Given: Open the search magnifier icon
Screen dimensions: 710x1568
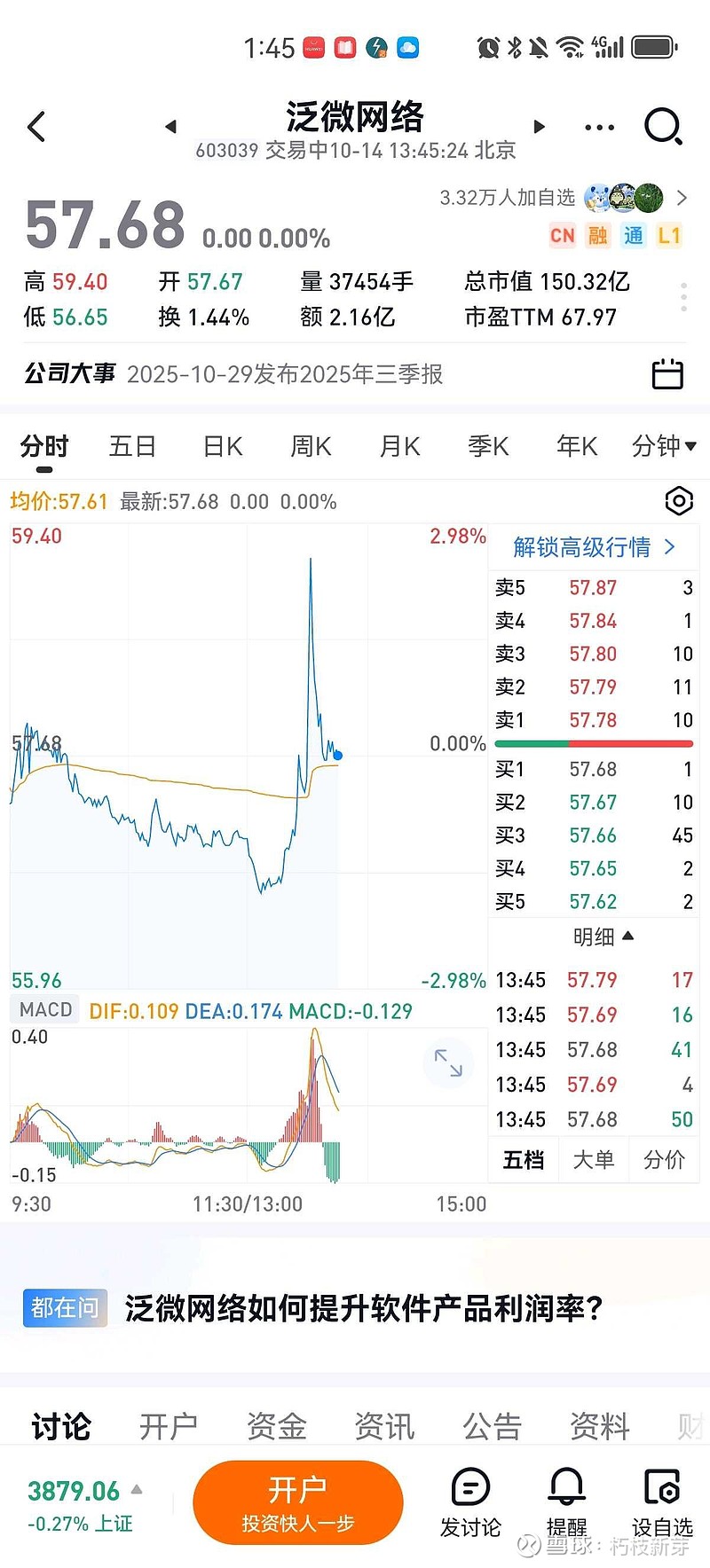Looking at the screenshot, I should [664, 127].
